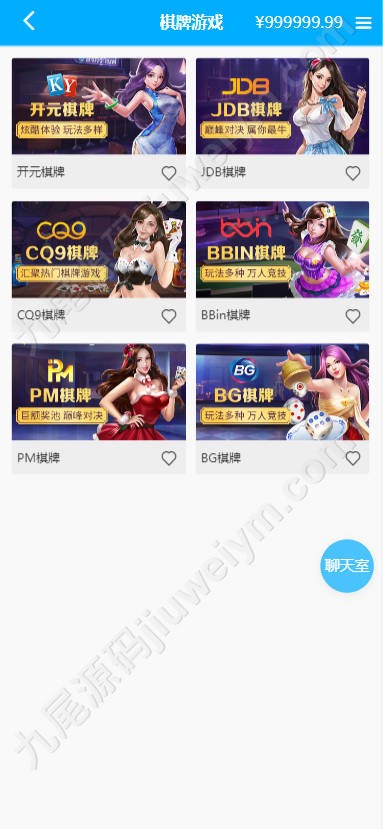Favorite CQ9棋牌 with the heart icon
The width and height of the screenshot is (383, 829).
point(169,316)
